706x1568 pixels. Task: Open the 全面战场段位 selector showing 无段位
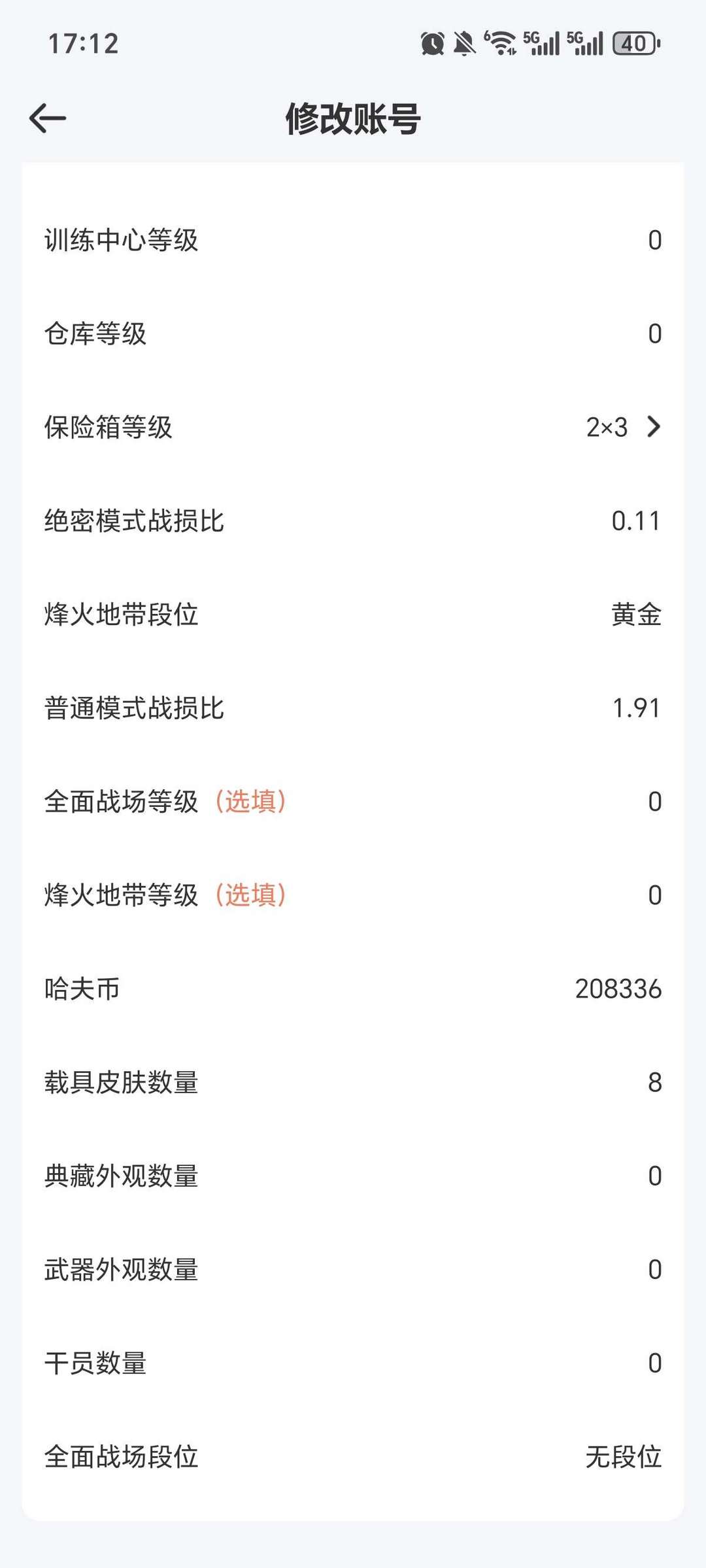pyautogui.click(x=624, y=1456)
